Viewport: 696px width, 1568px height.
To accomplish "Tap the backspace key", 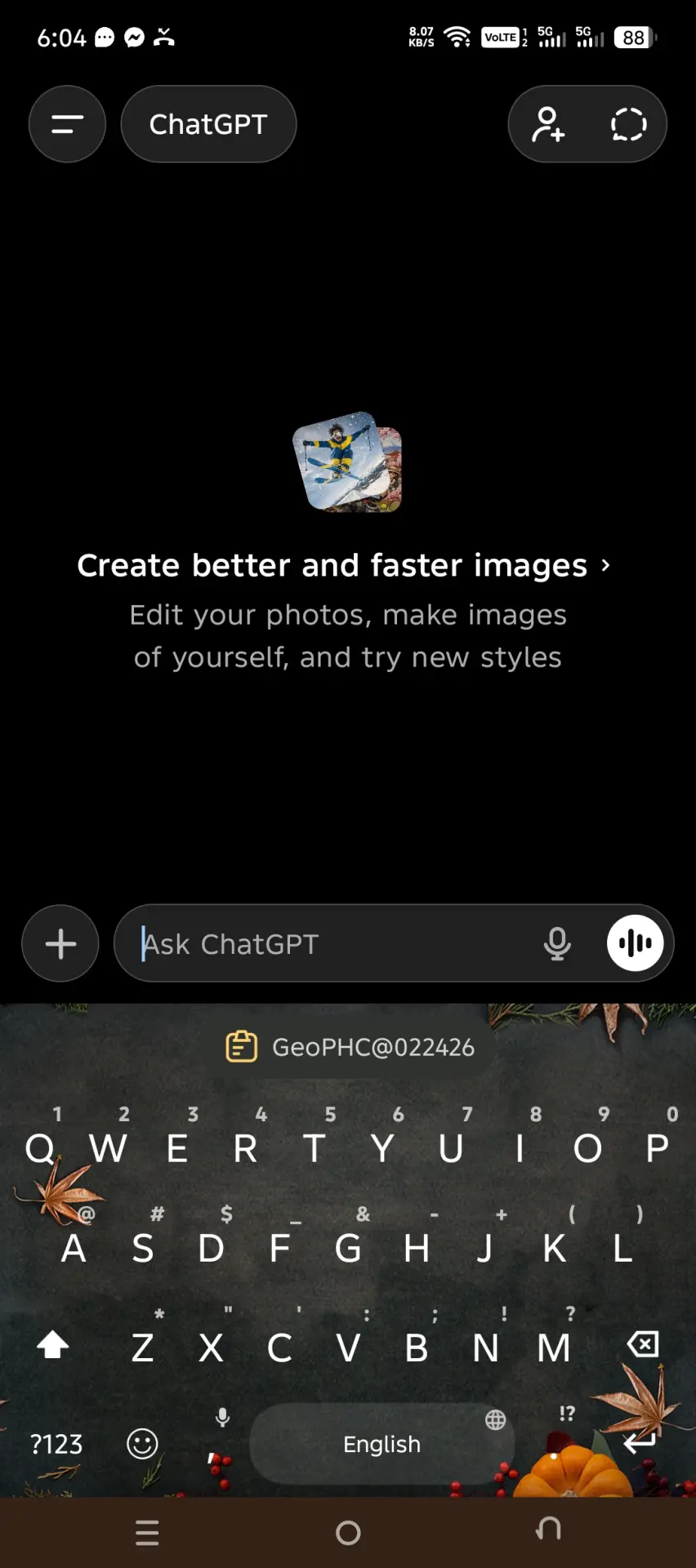I will (x=643, y=1344).
